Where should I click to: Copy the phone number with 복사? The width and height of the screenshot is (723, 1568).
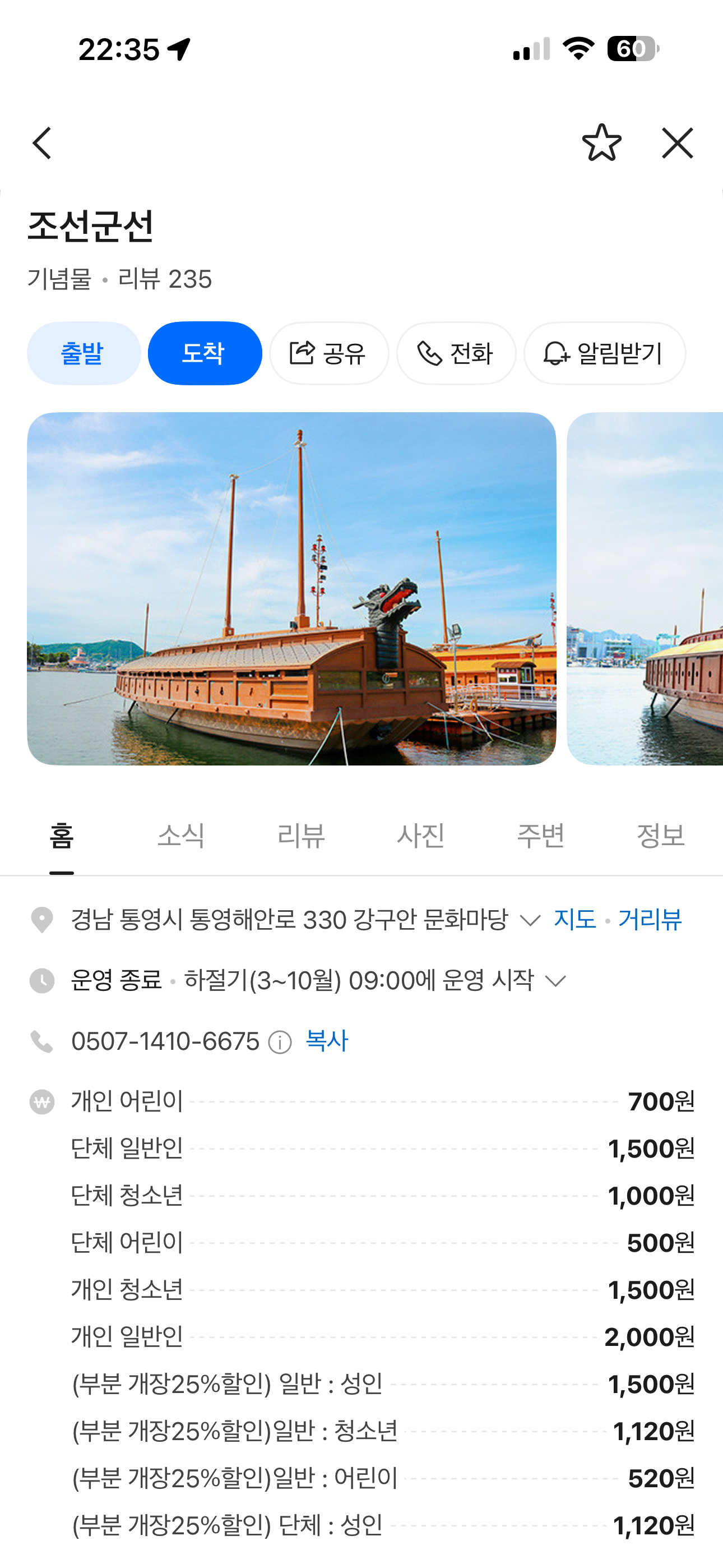point(327,1041)
